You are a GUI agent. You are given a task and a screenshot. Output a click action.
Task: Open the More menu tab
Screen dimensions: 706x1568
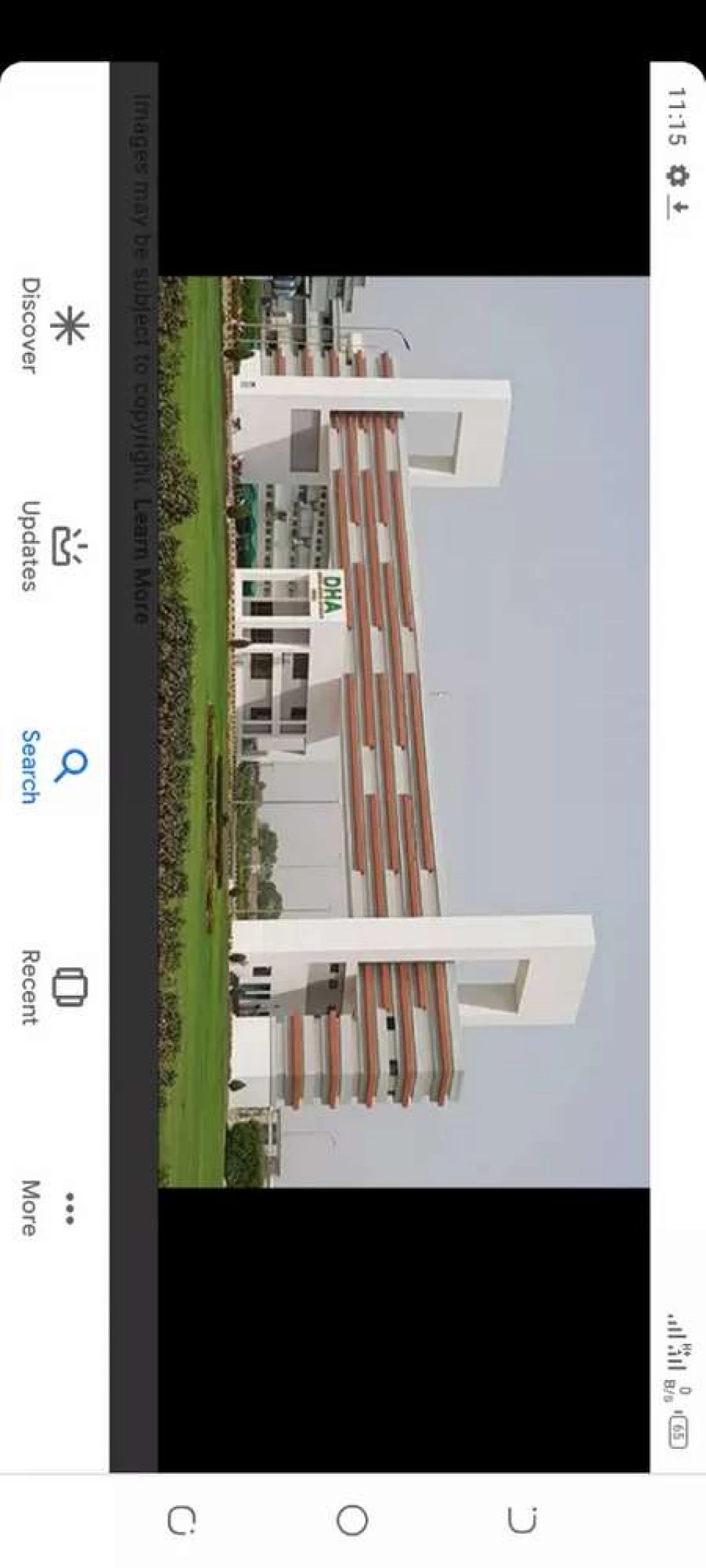click(x=51, y=1208)
